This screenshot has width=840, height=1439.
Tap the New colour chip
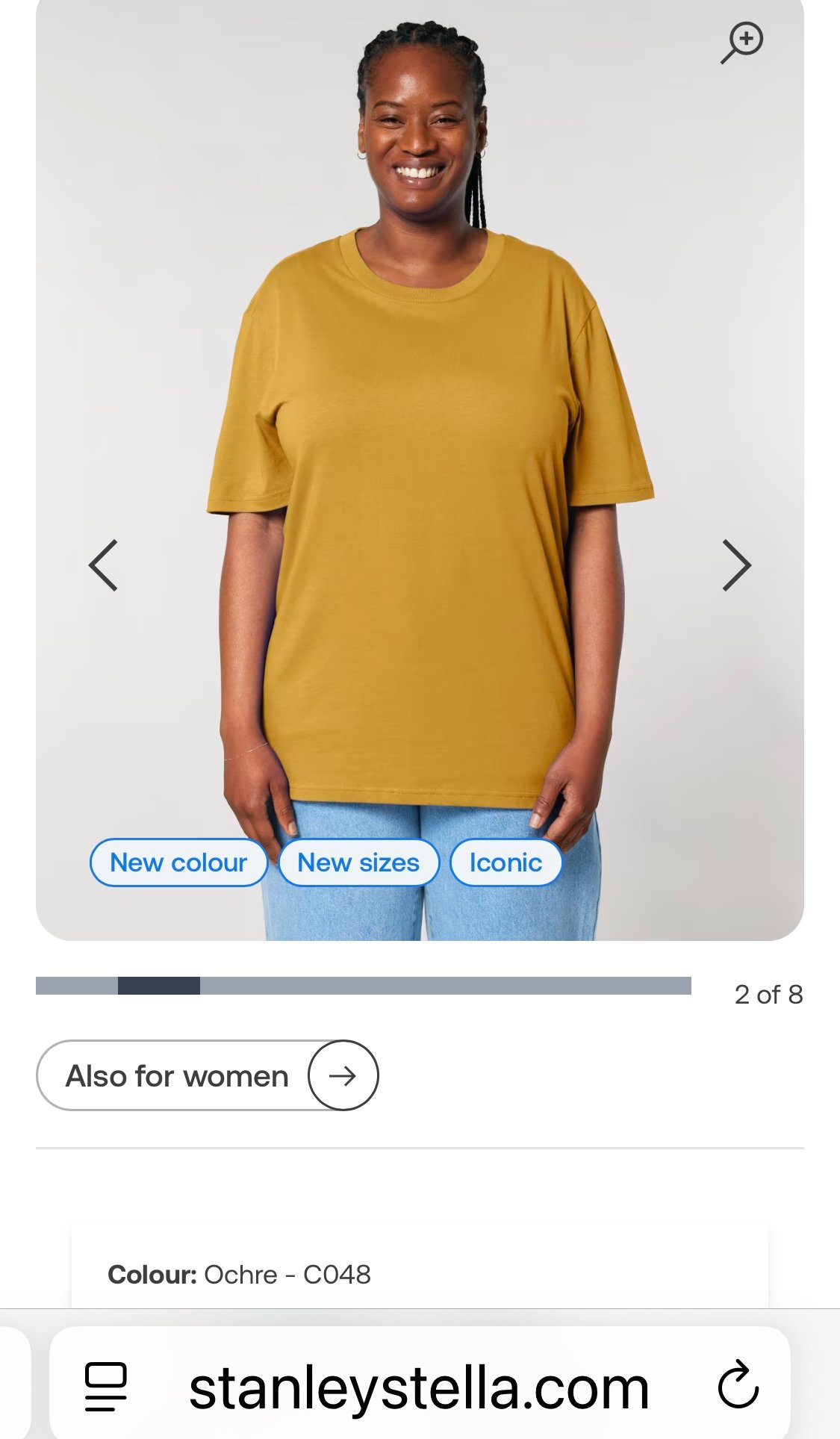click(178, 863)
